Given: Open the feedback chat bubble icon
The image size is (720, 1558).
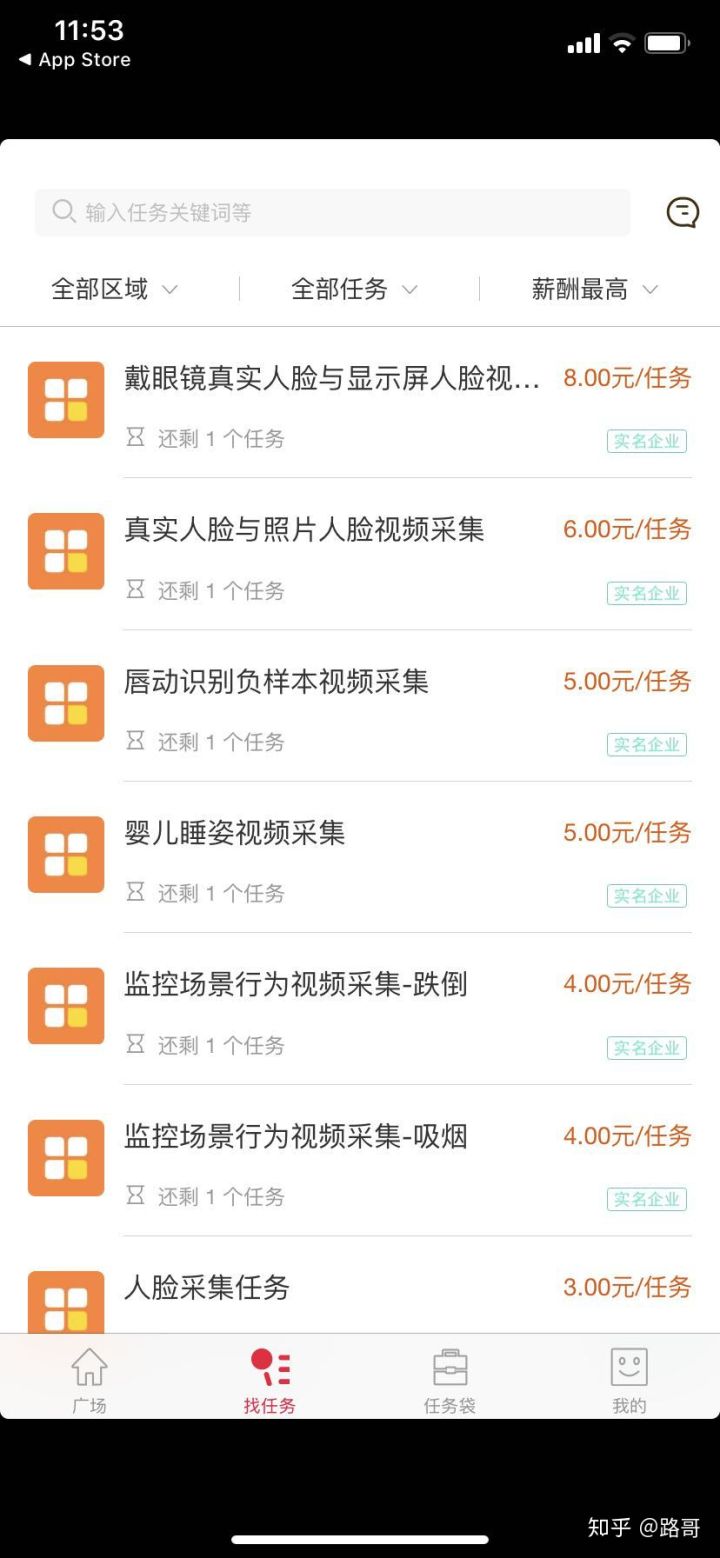Looking at the screenshot, I should pyautogui.click(x=682, y=212).
